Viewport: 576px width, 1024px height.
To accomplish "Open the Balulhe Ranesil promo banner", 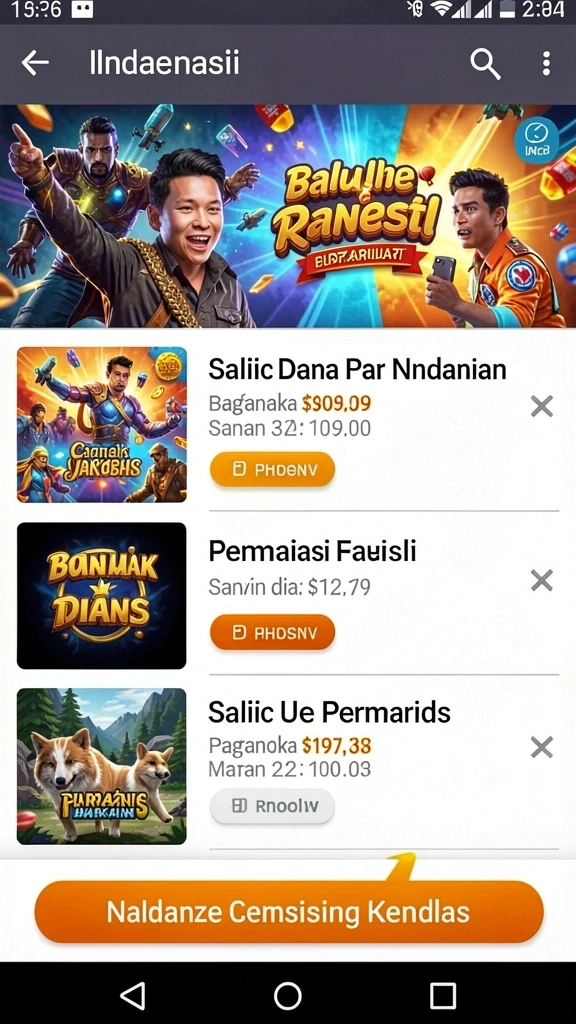I will click(288, 216).
